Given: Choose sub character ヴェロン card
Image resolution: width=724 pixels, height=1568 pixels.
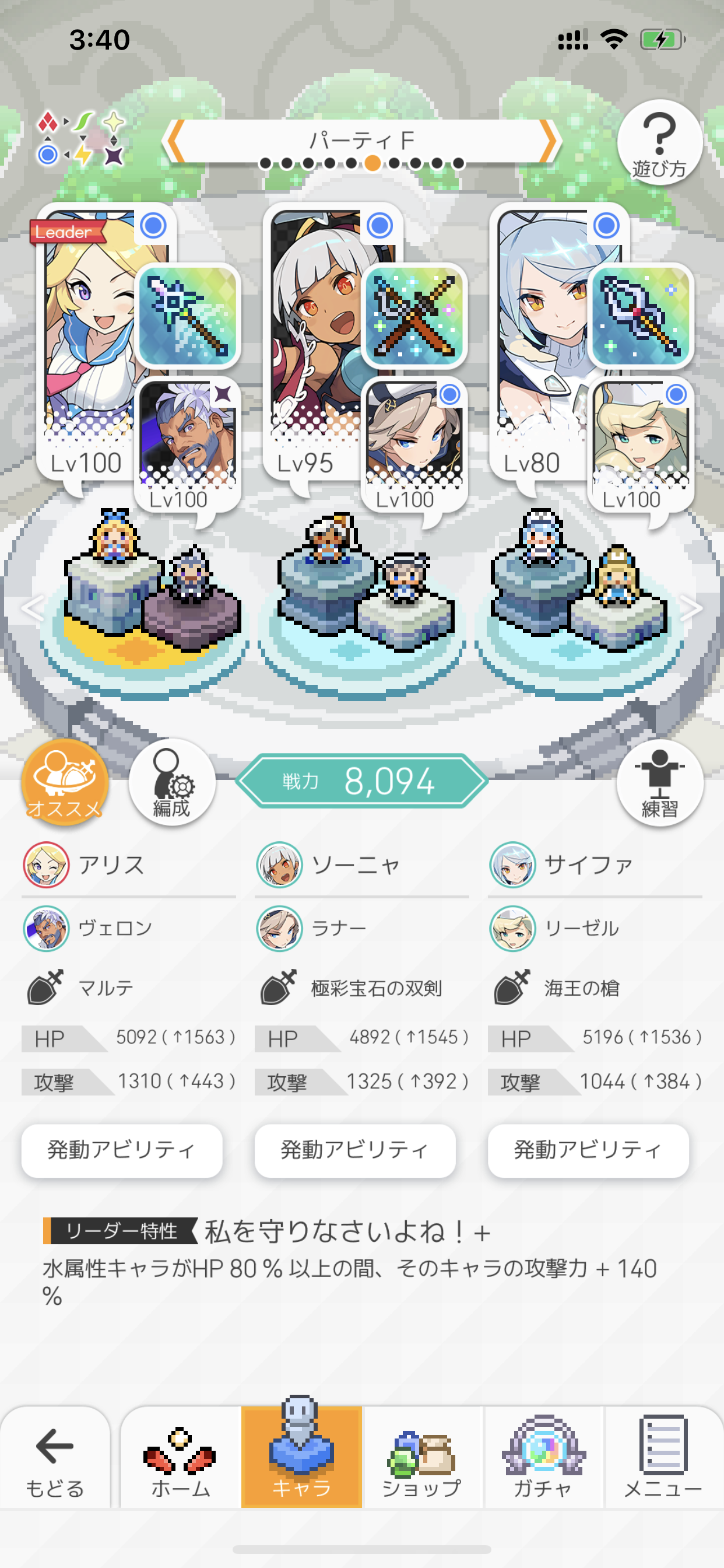Looking at the screenshot, I should tap(187, 444).
